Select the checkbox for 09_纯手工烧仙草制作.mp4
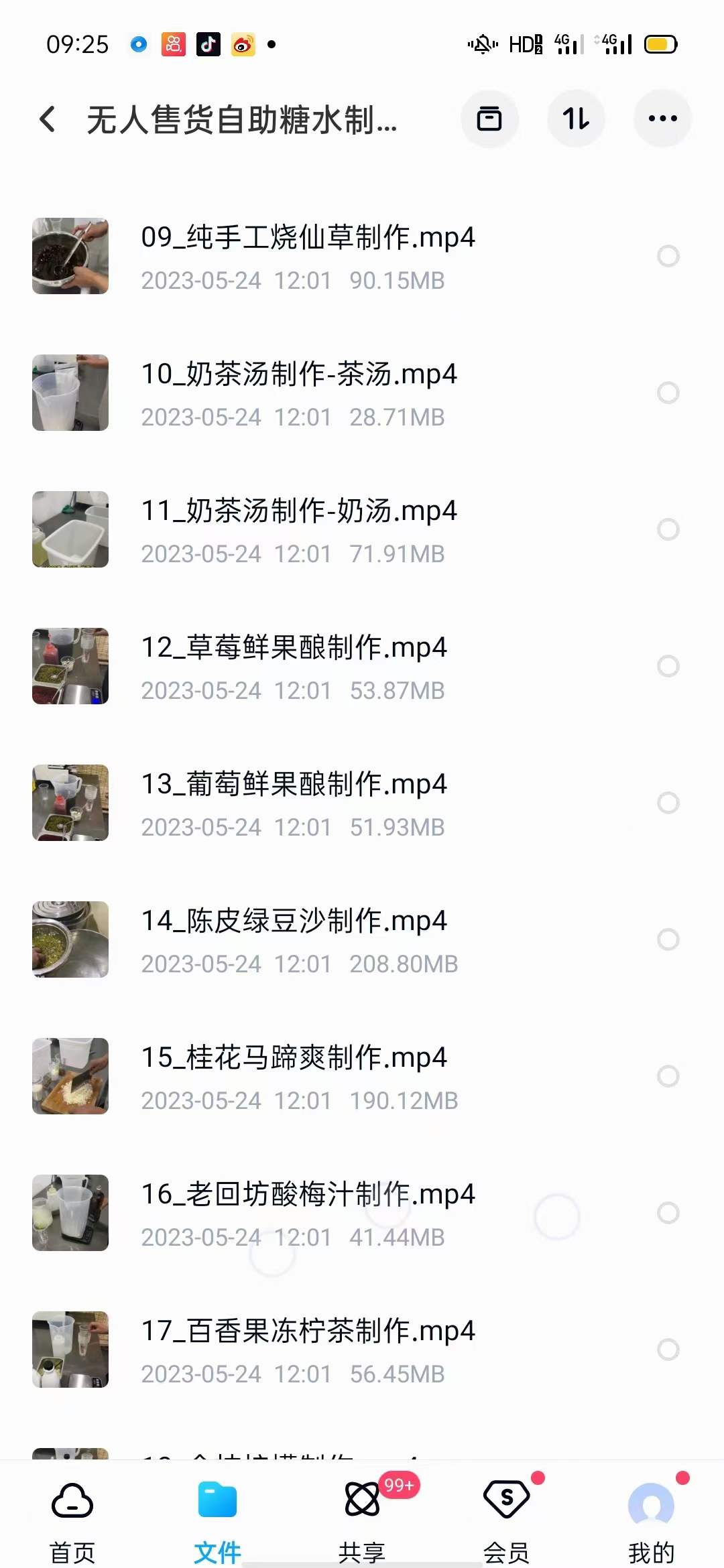The image size is (724, 1568). pos(668,256)
